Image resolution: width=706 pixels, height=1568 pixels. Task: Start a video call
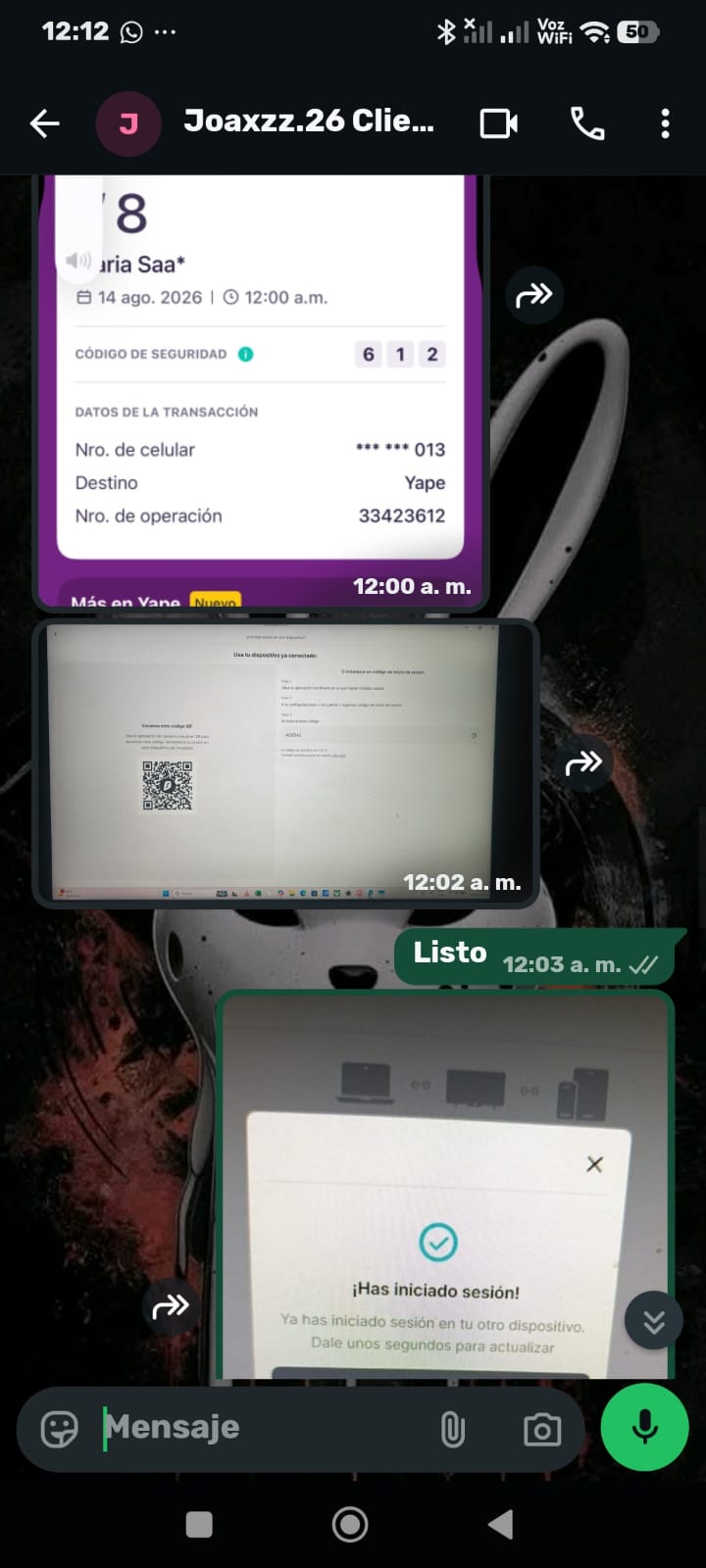[499, 123]
